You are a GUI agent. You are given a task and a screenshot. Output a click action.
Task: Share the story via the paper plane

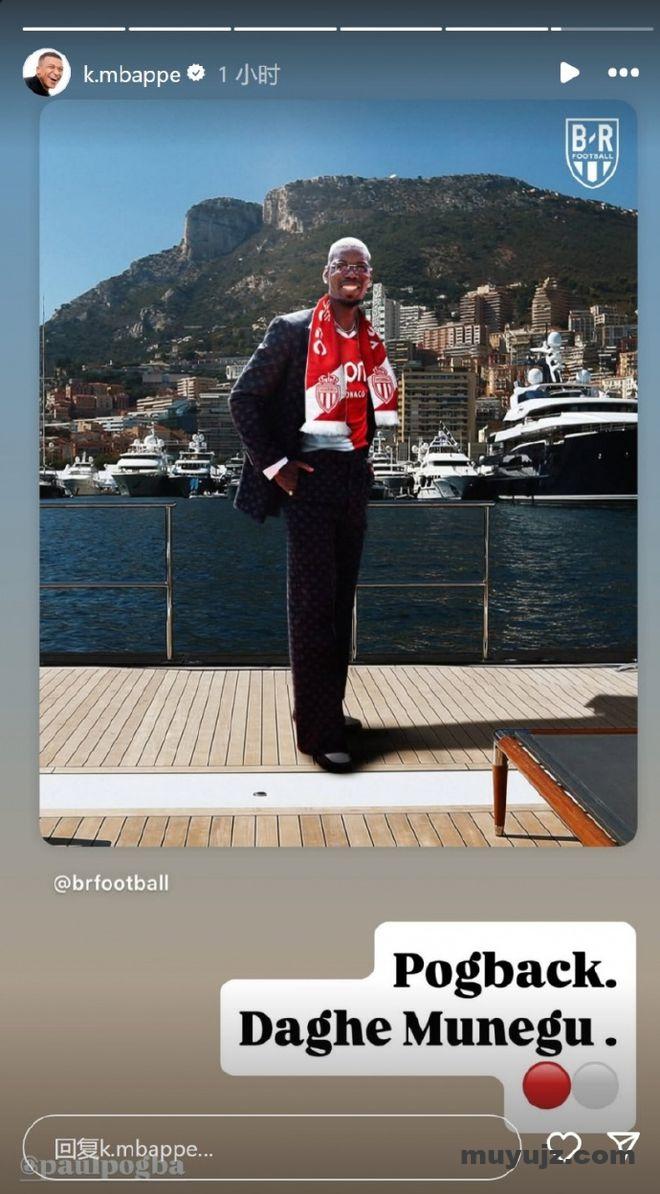tap(622, 1146)
